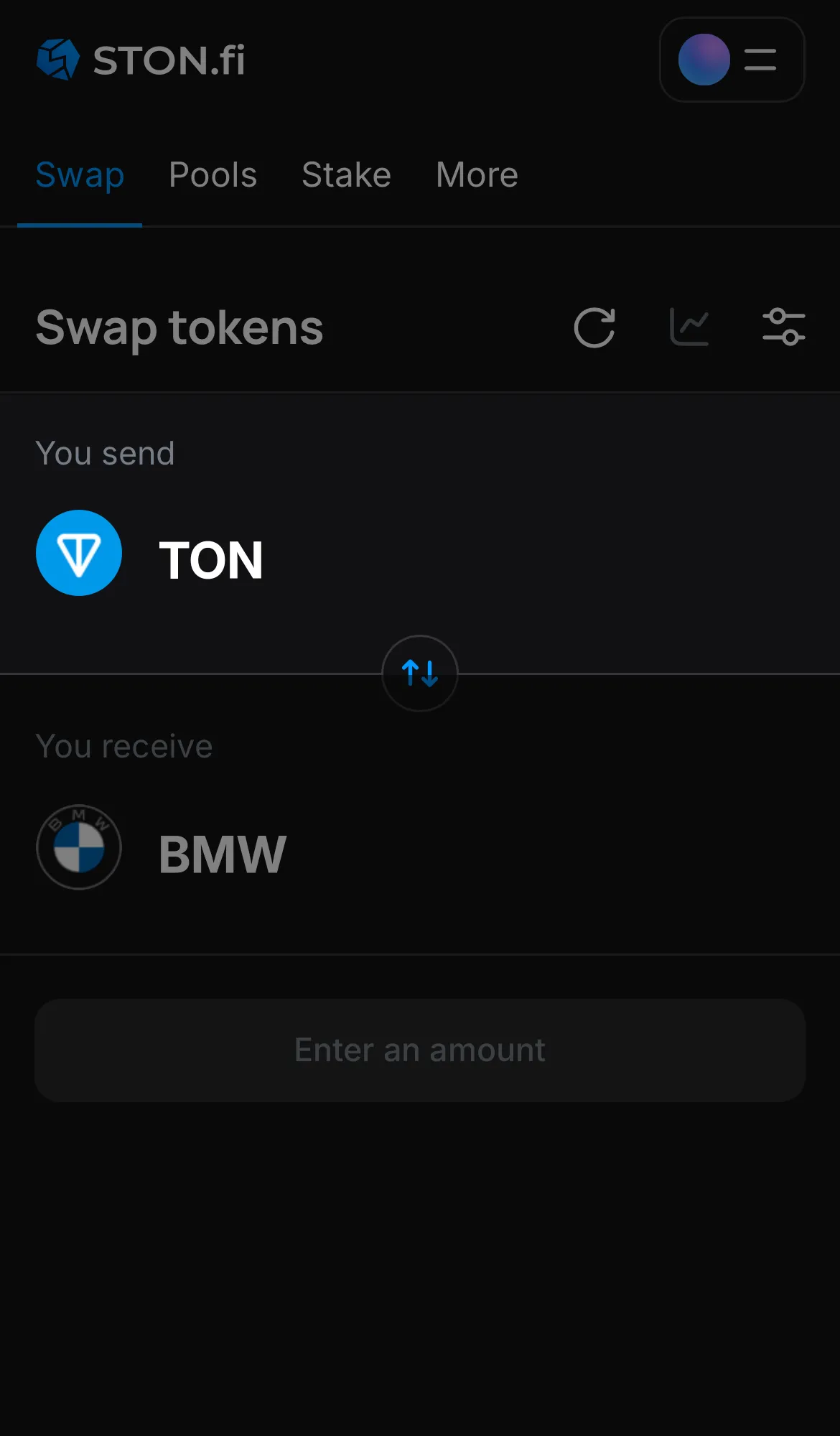Click the wallet avatar icon
Screen dimensions: 840x1436
704,60
